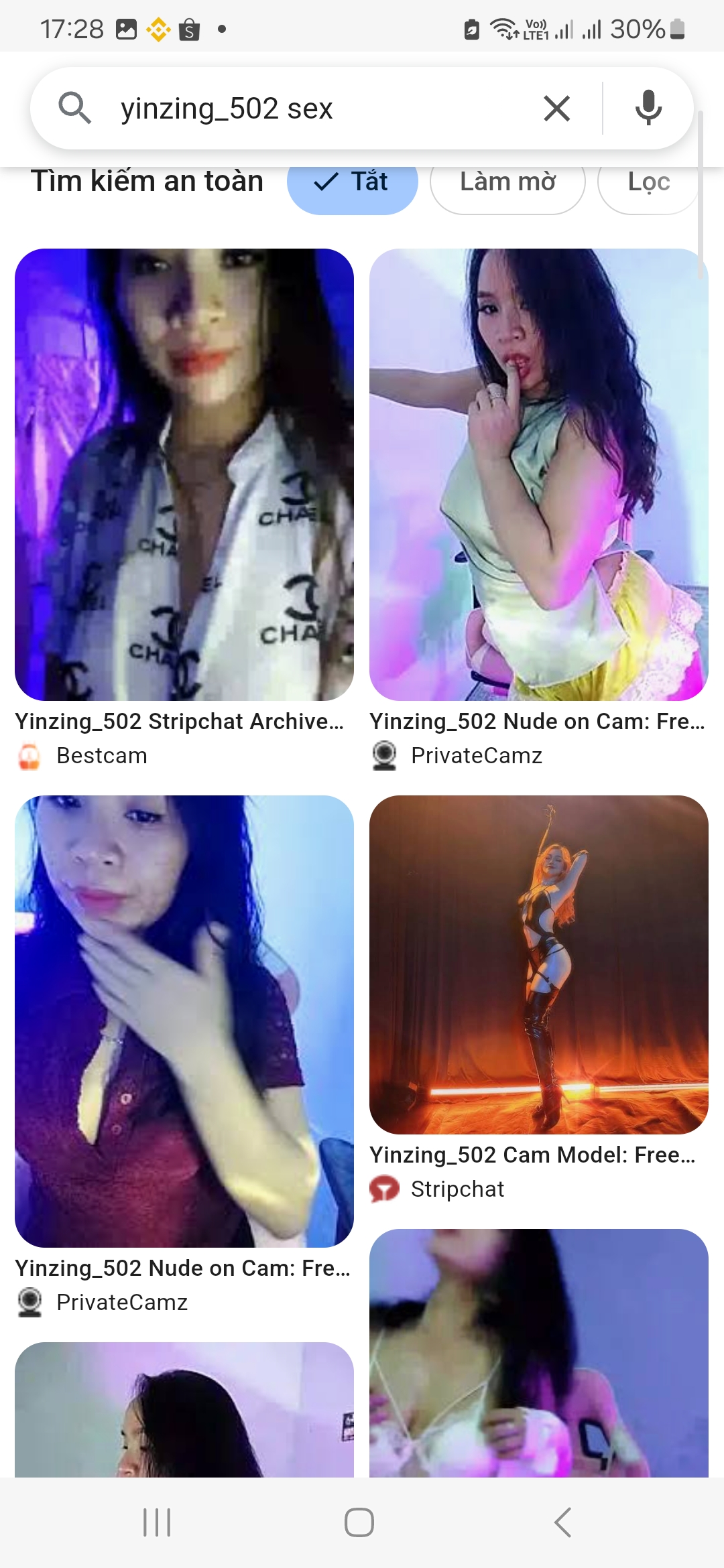Start a voice search with the microphone
The height and width of the screenshot is (1568, 724).
648,109
